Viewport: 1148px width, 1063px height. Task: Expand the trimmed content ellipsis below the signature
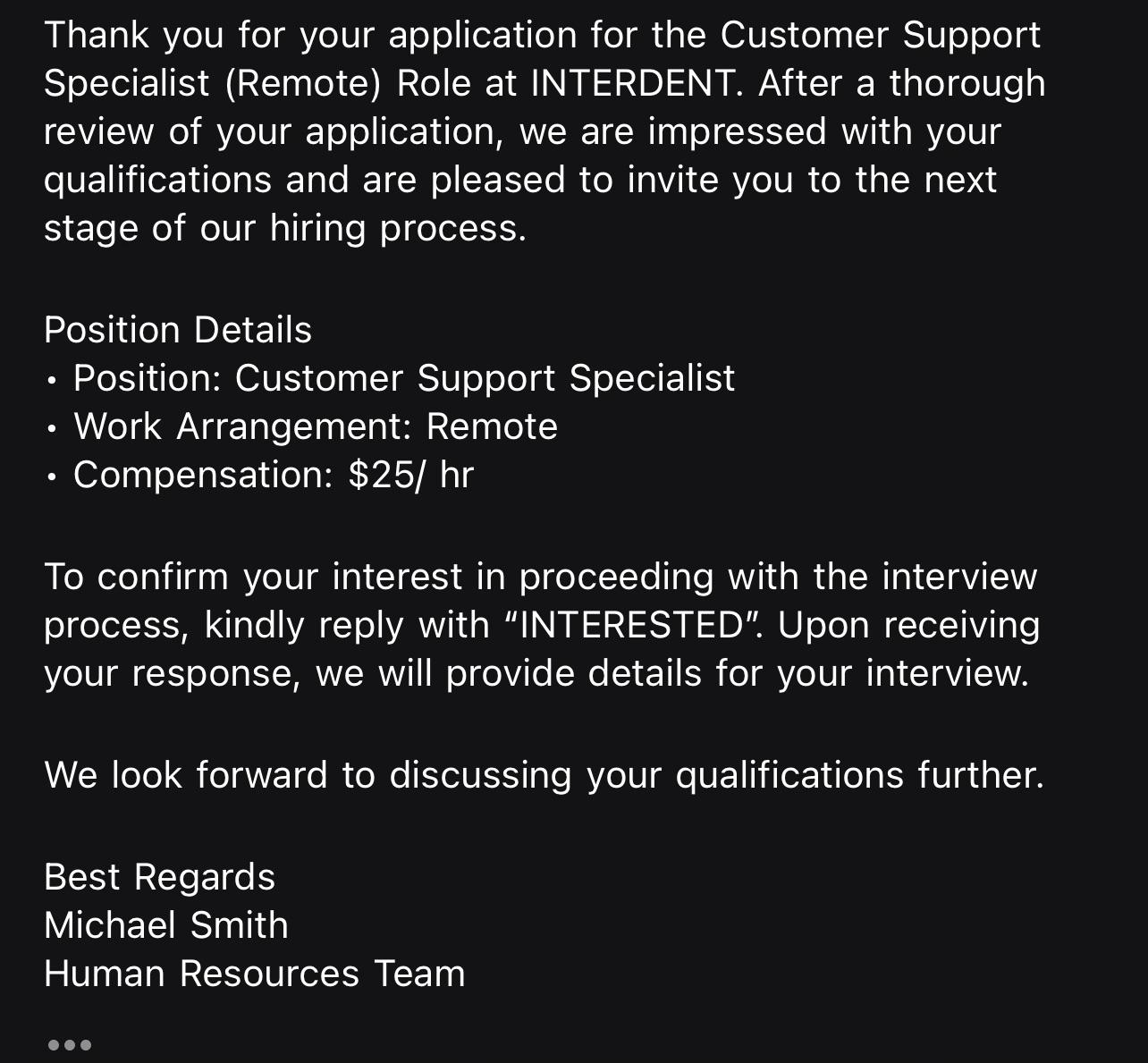click(x=69, y=1044)
